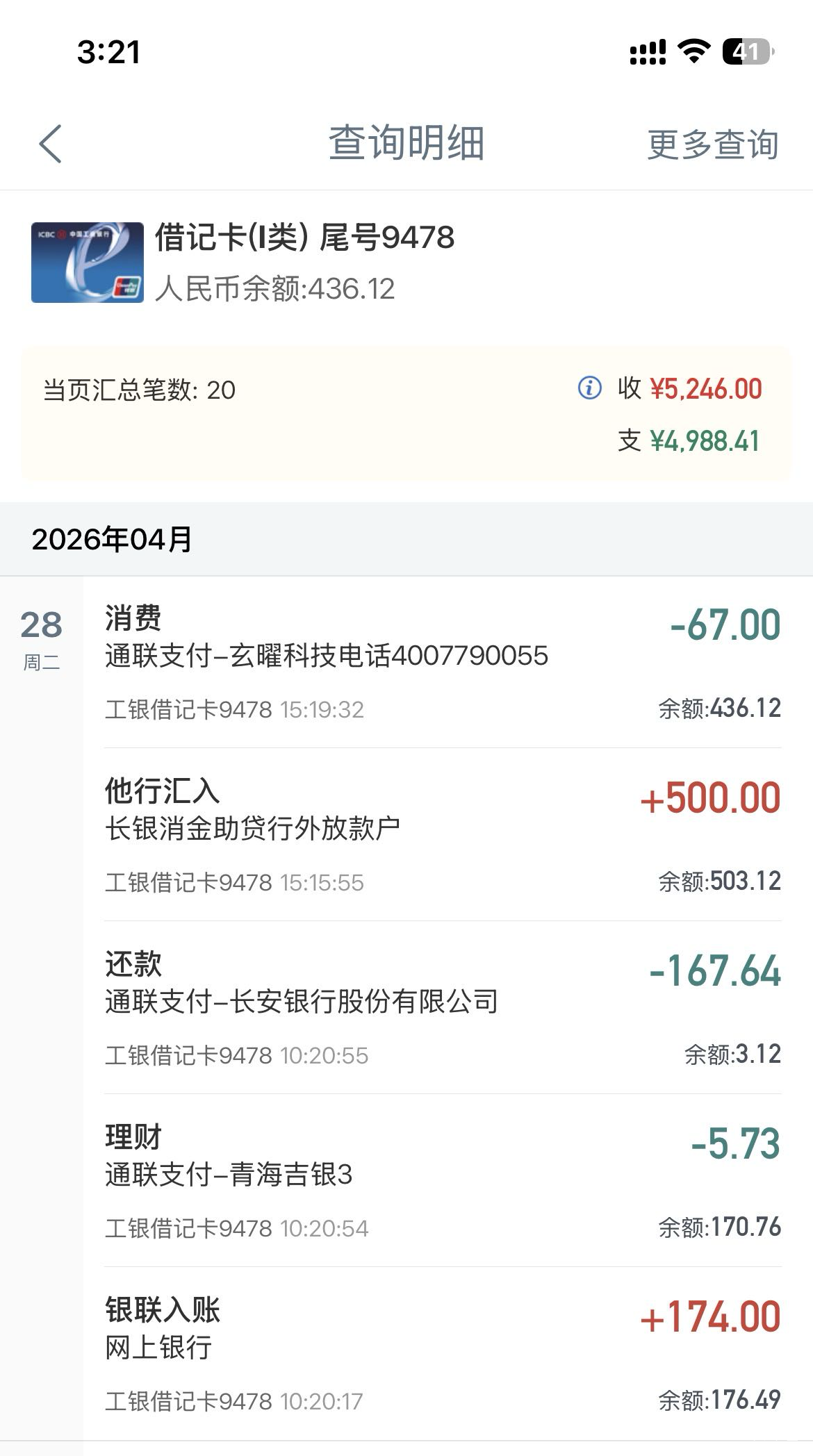
Task: Open the -67.00 消费 transaction details
Action: [443, 662]
